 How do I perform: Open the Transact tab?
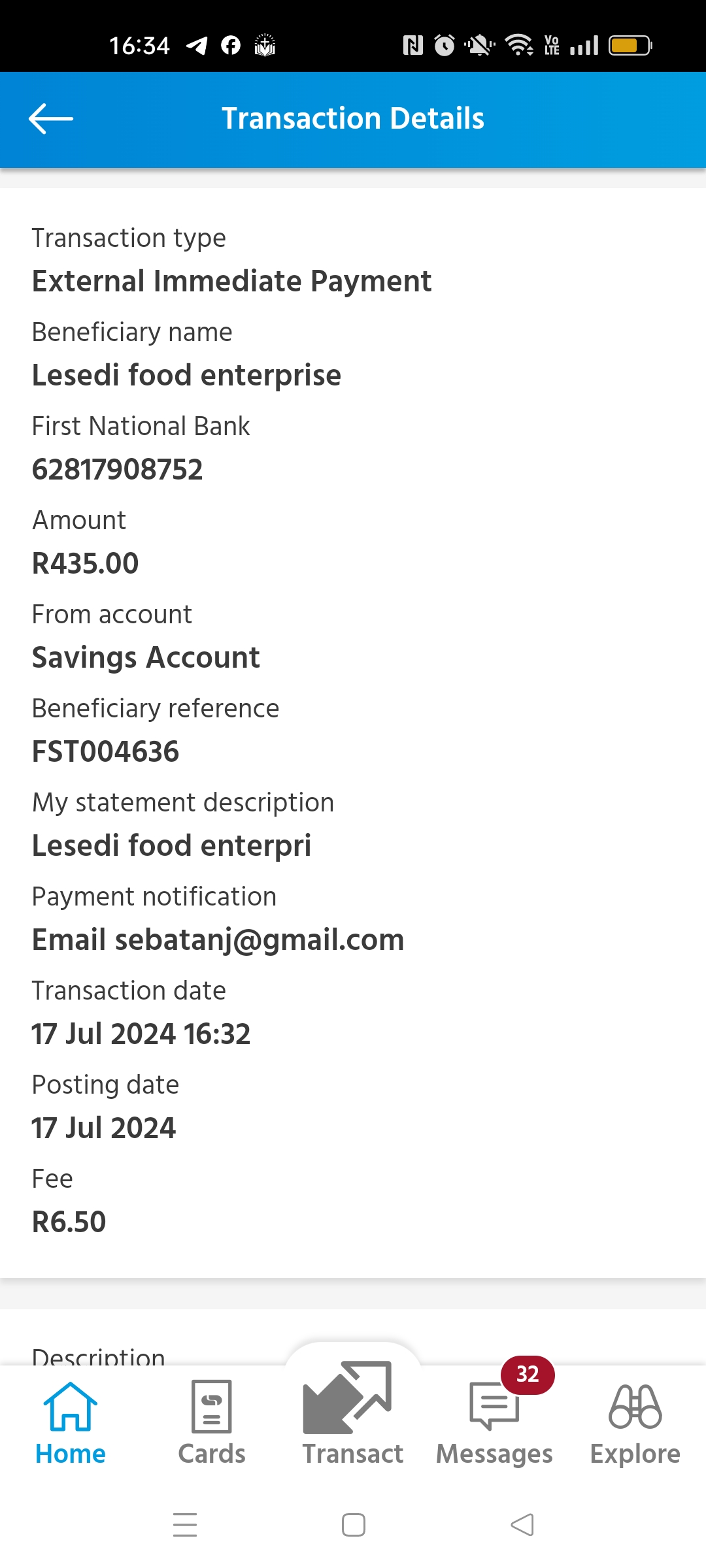(x=353, y=1414)
